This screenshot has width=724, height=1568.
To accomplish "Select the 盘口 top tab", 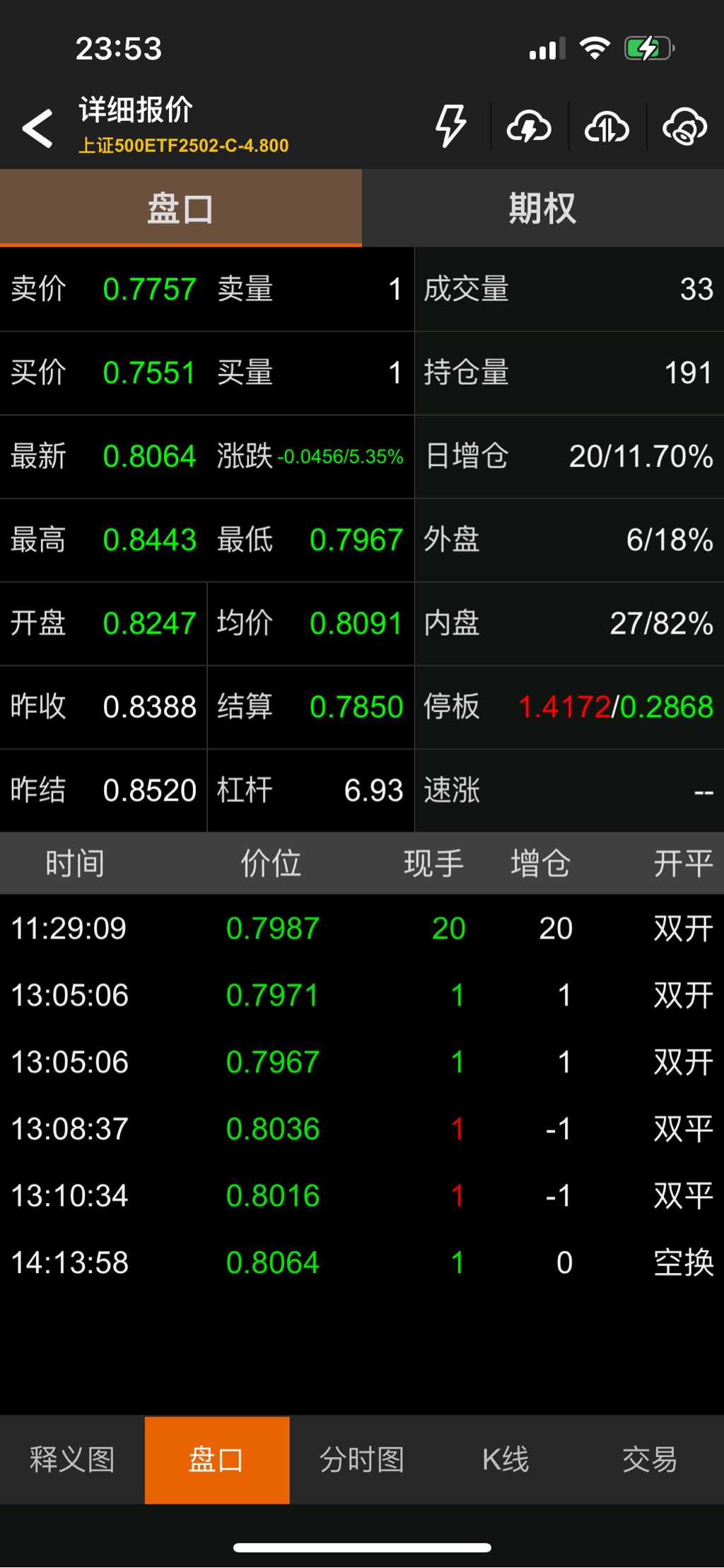I will click(181, 209).
